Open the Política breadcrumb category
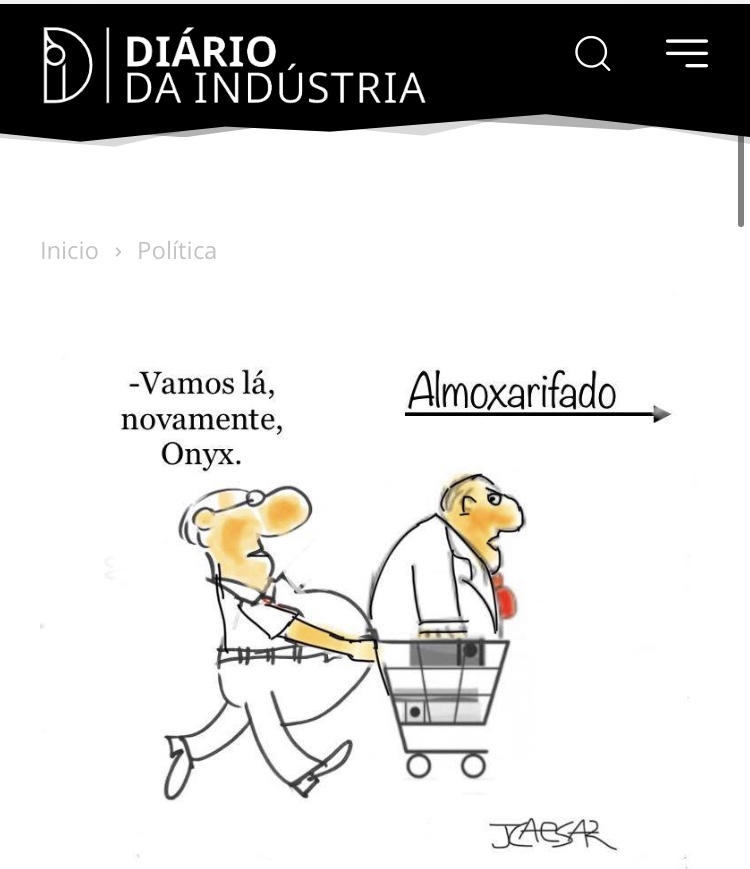The height and width of the screenshot is (869, 750). coord(177,250)
